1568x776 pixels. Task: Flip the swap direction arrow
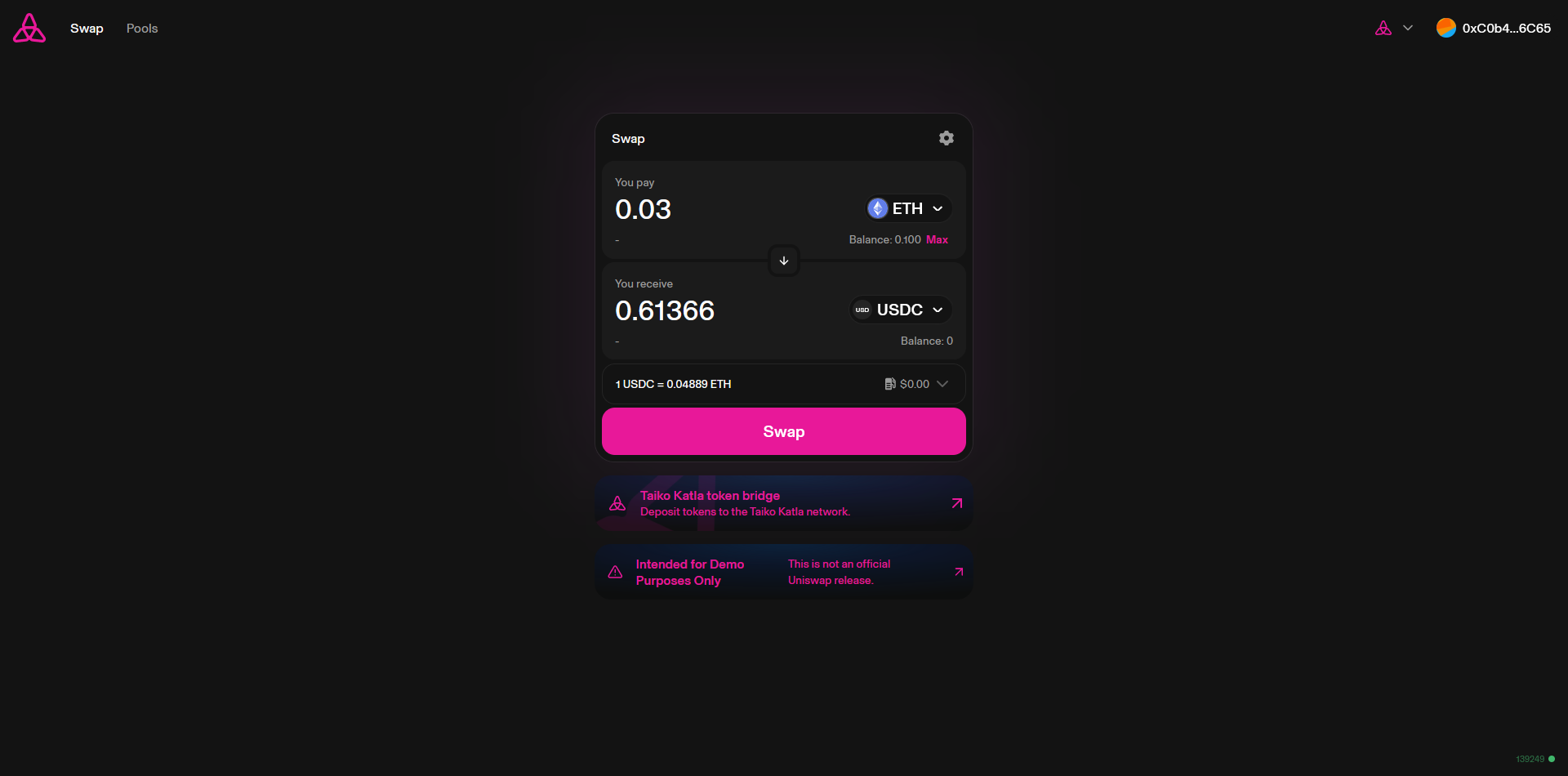coord(784,261)
